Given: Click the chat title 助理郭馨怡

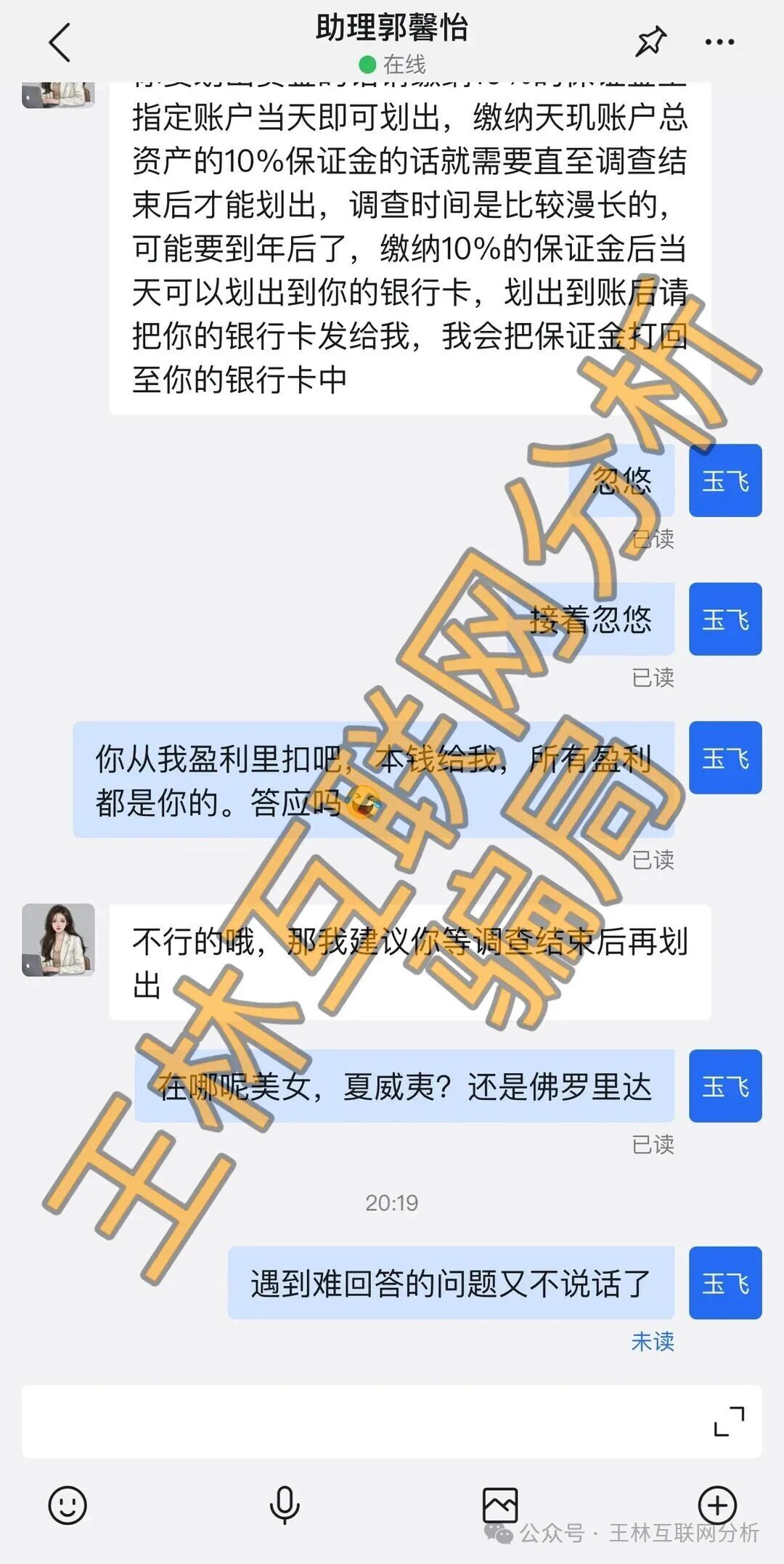Looking at the screenshot, I should point(392,28).
